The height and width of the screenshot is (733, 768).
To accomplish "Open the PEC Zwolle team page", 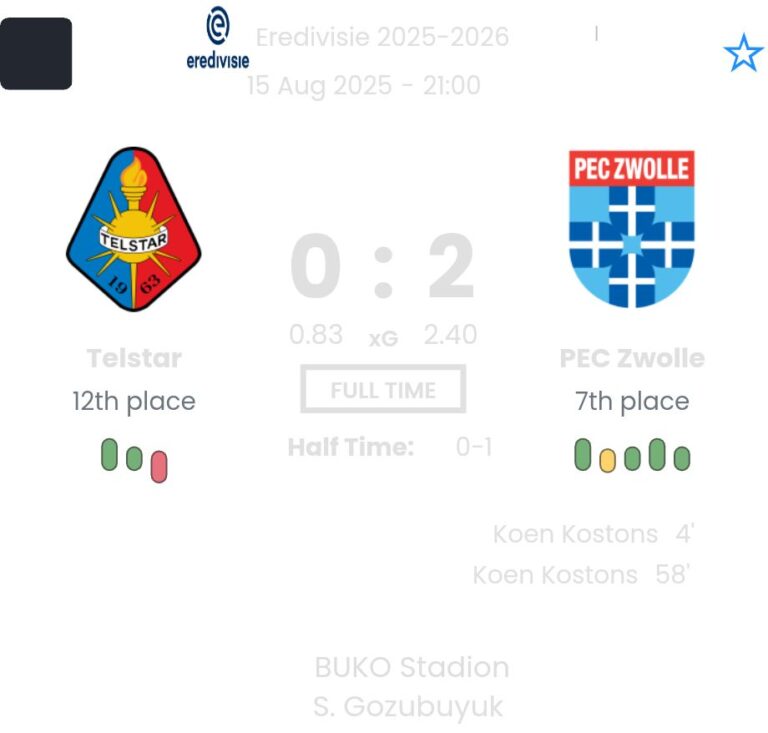I will pos(632,229).
